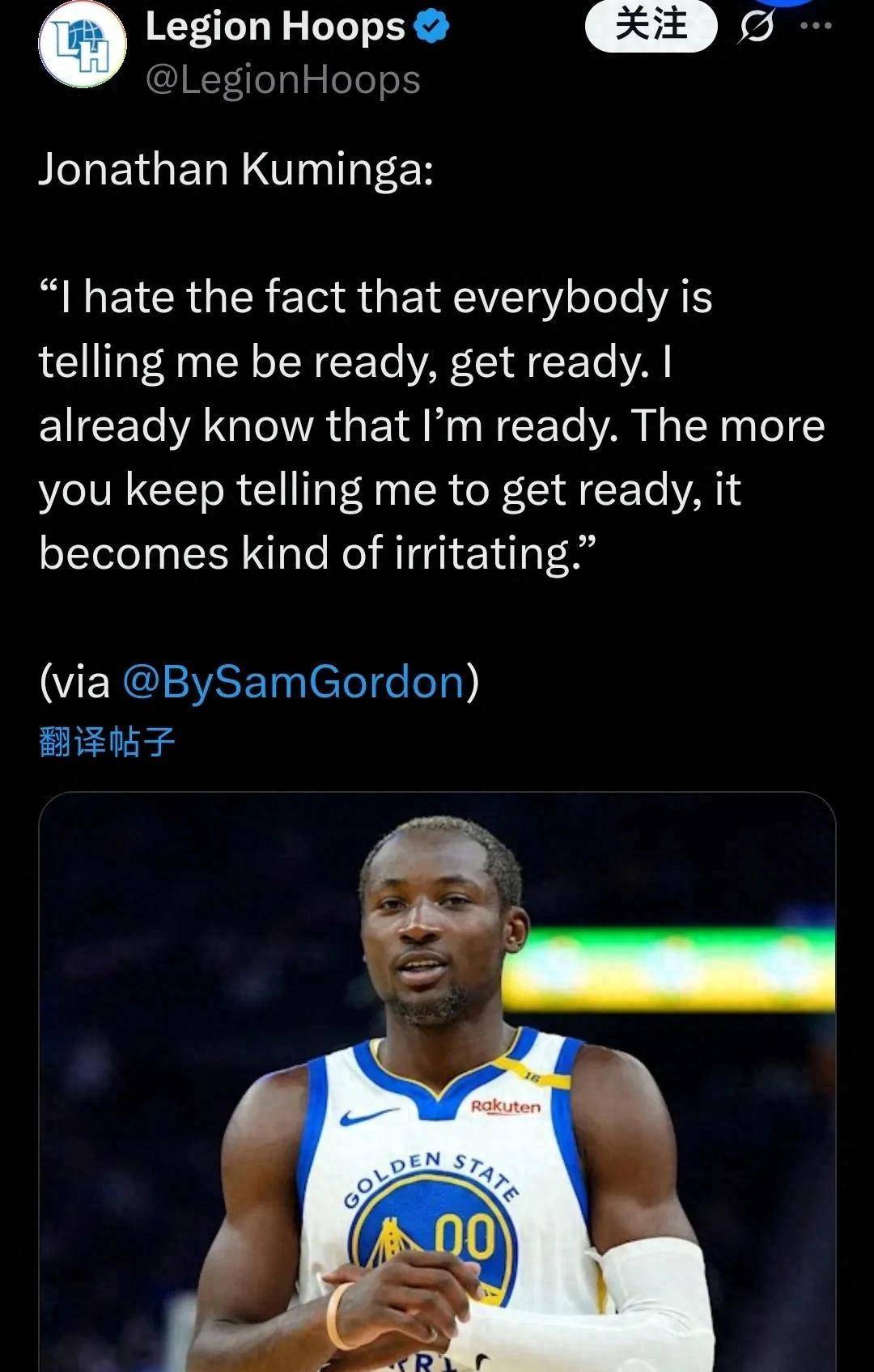Viewport: 874px width, 1372px height.
Task: Follow the Legion Hoops account
Action: tap(651, 24)
